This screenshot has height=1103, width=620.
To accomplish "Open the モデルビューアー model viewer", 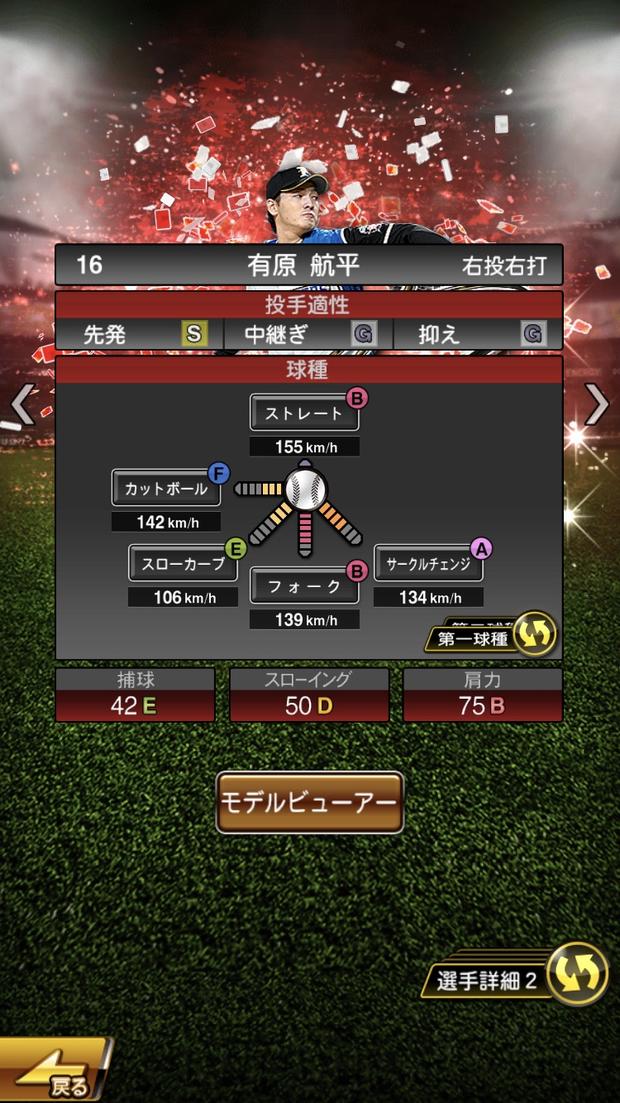I will pyautogui.click(x=310, y=802).
